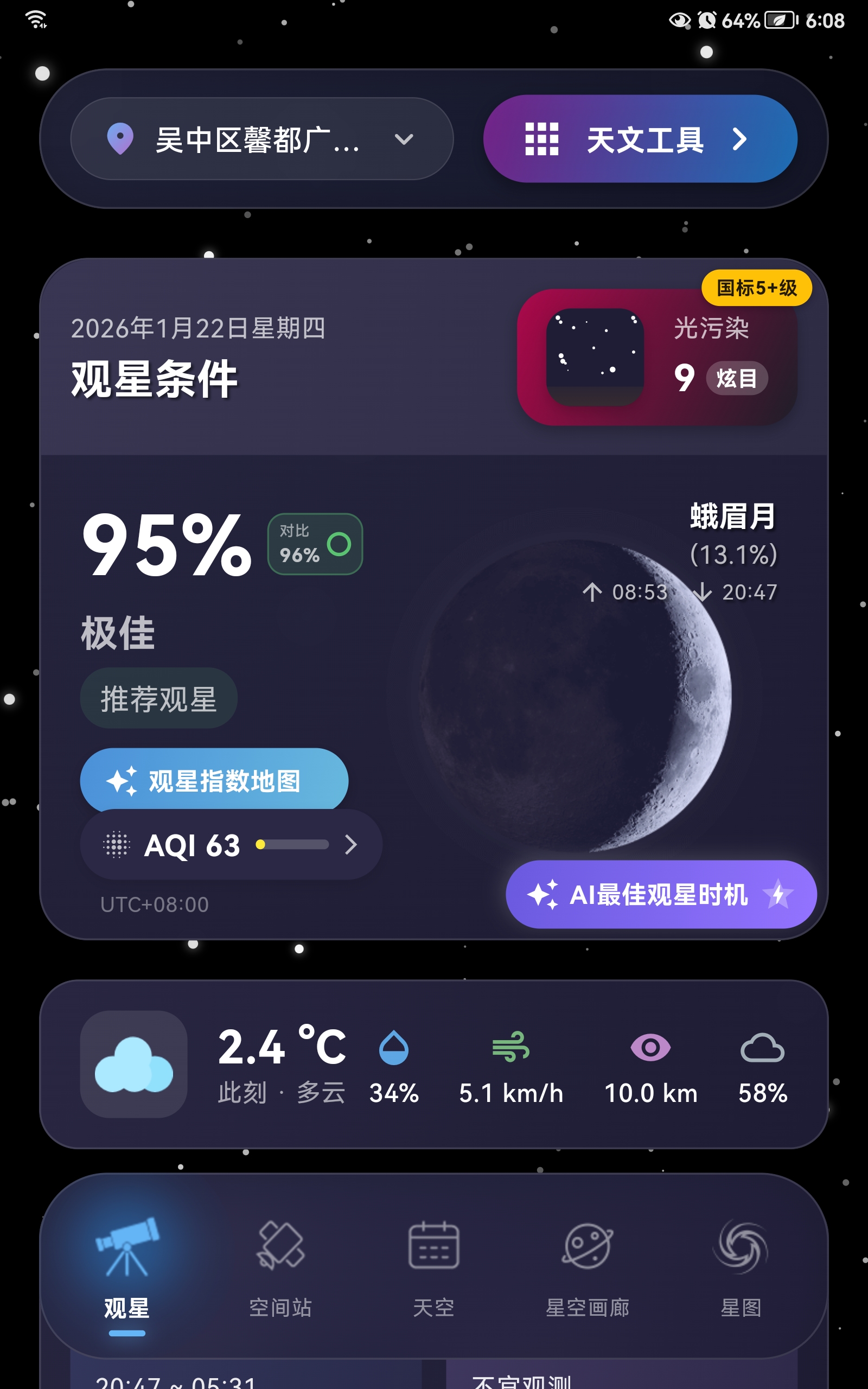Tap the 对比 96% comparison chip
Screen dimensions: 868x1389
tap(315, 544)
